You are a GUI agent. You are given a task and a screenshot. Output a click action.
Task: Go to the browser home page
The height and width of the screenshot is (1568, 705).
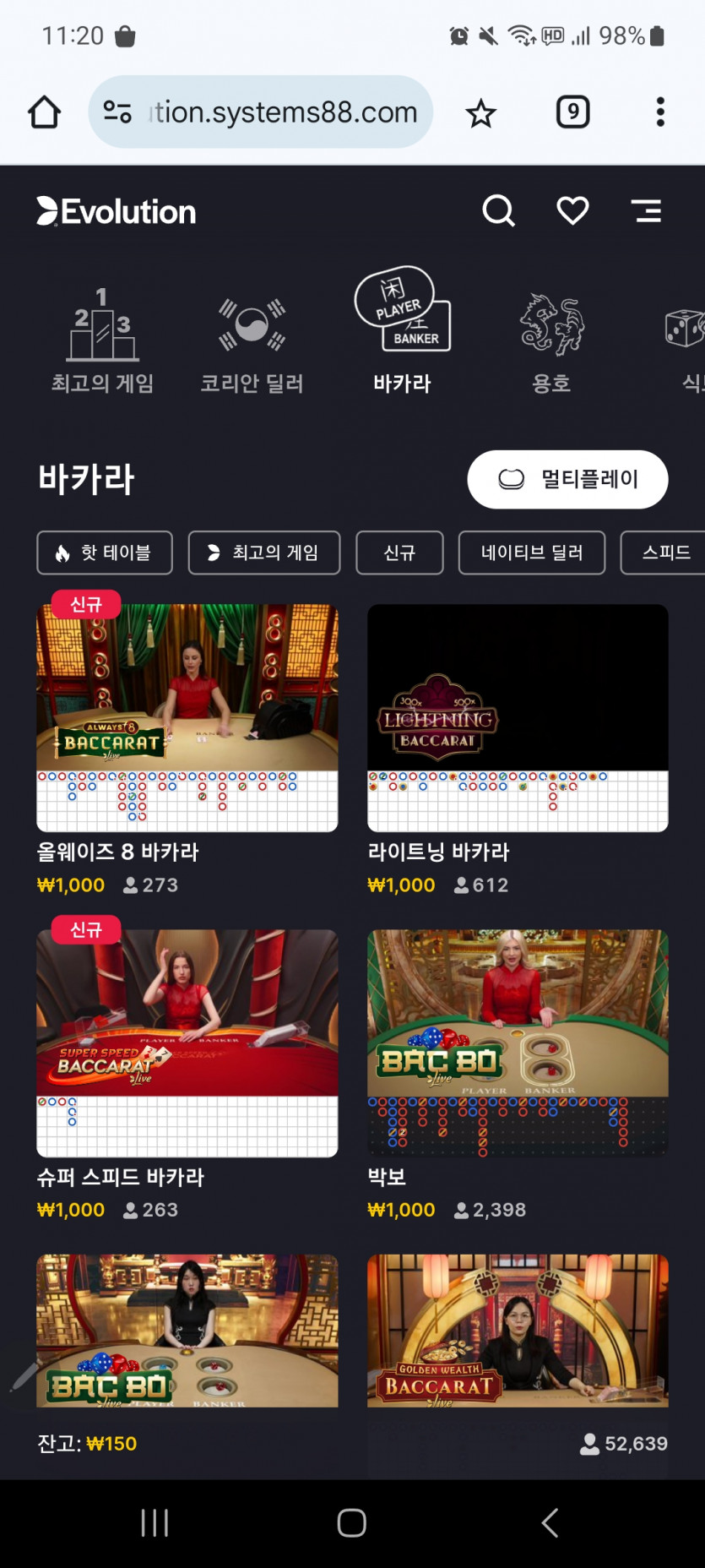pyautogui.click(x=44, y=112)
